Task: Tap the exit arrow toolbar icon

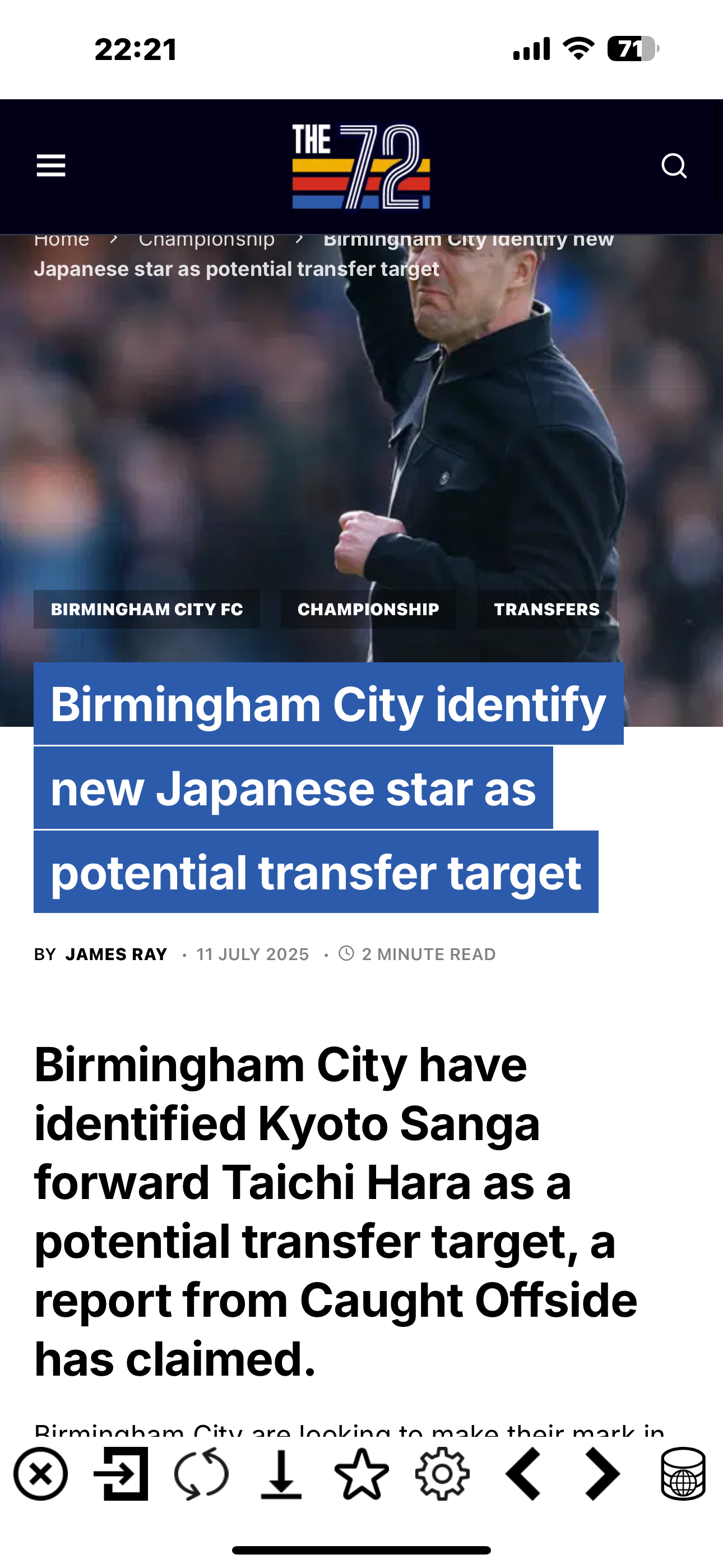Action: pyautogui.click(x=121, y=1474)
